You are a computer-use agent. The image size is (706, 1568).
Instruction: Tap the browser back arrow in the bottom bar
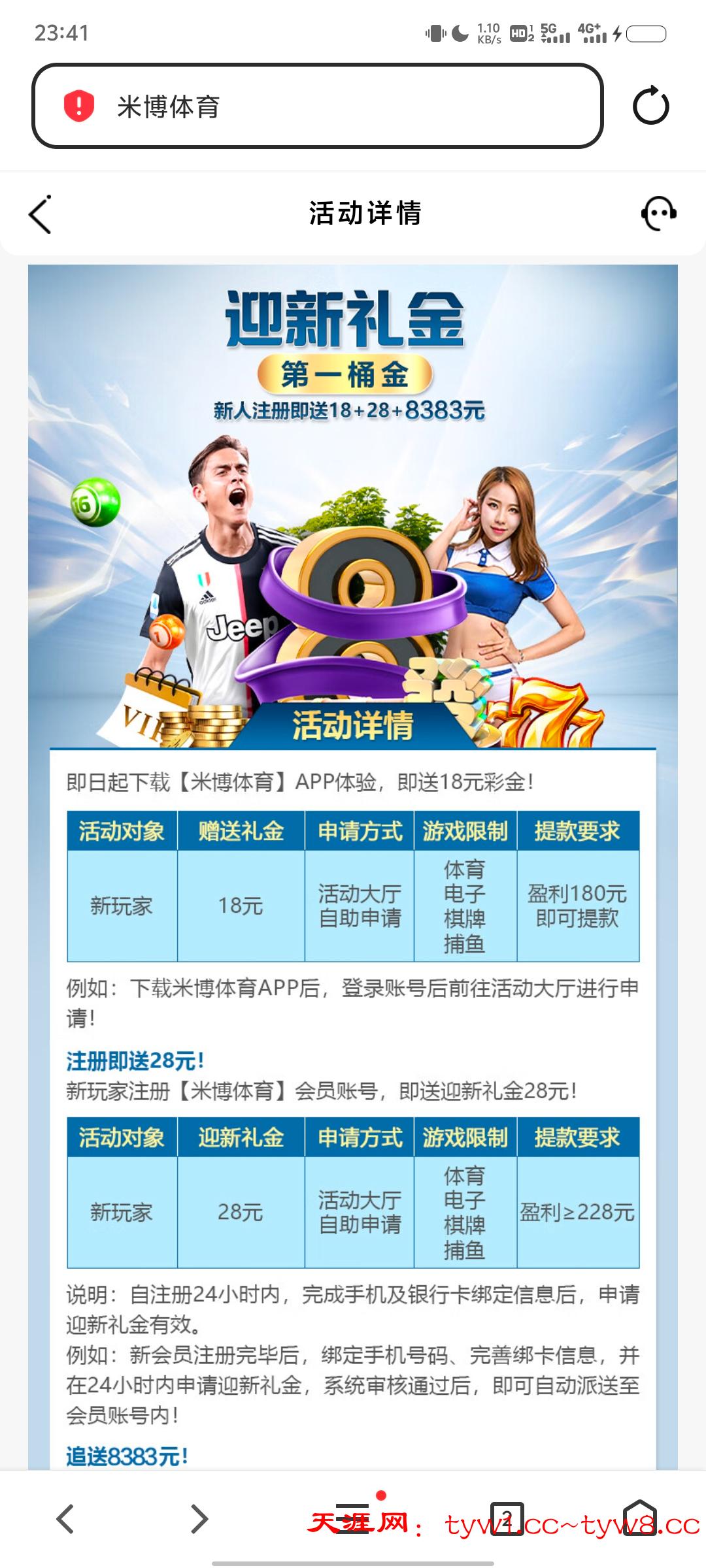[x=65, y=1518]
